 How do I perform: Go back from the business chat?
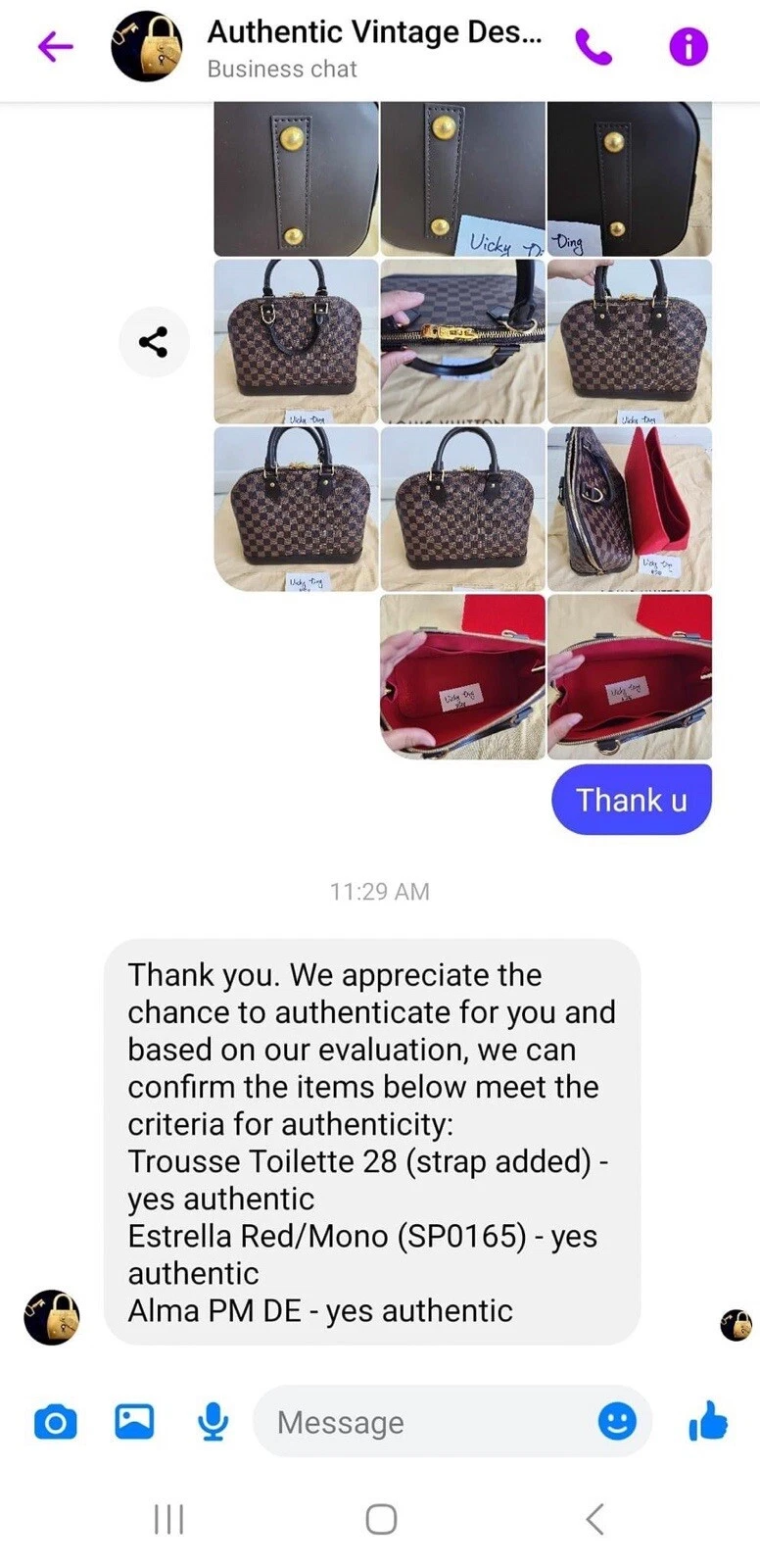pyautogui.click(x=56, y=46)
